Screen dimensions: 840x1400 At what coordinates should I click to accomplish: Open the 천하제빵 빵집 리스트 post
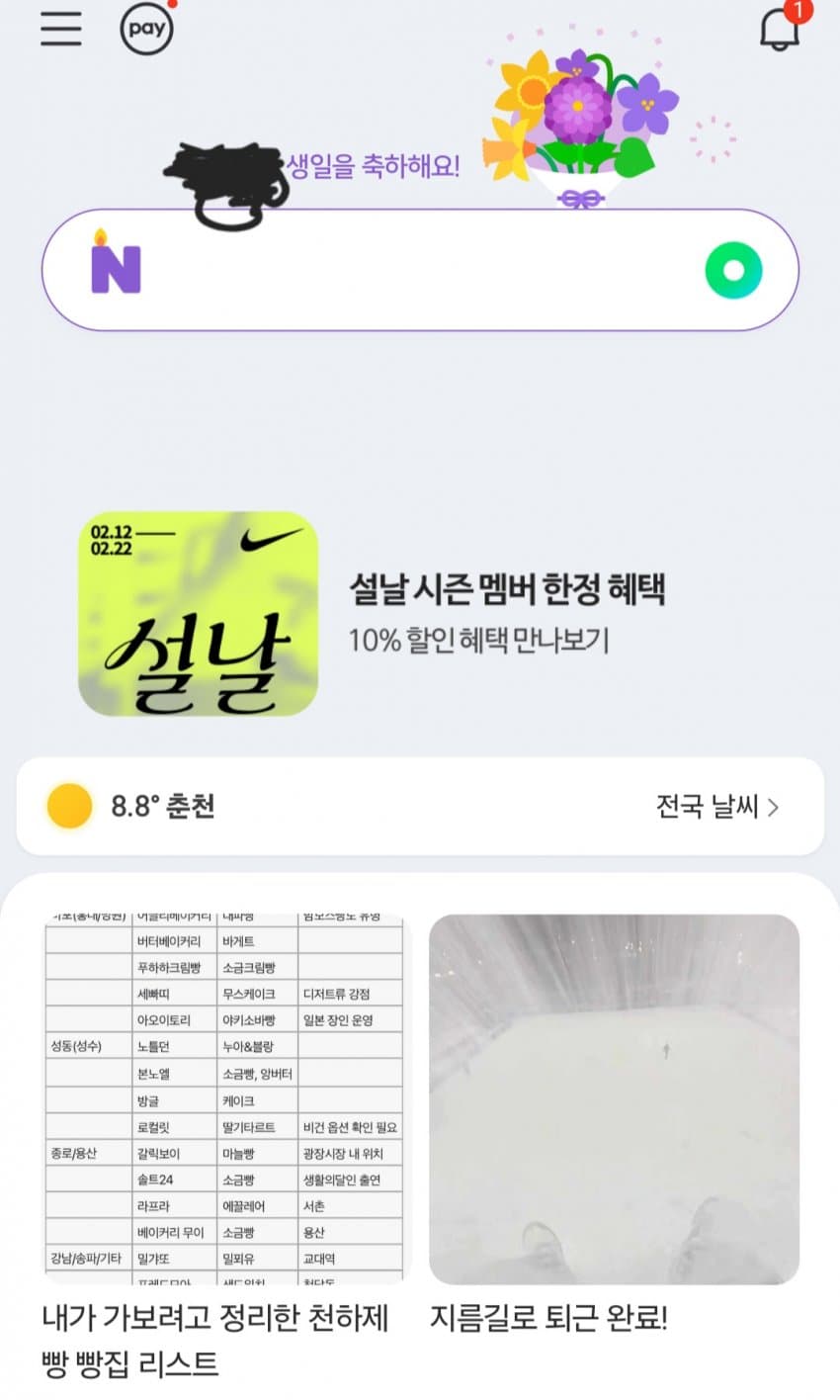pos(223,1097)
